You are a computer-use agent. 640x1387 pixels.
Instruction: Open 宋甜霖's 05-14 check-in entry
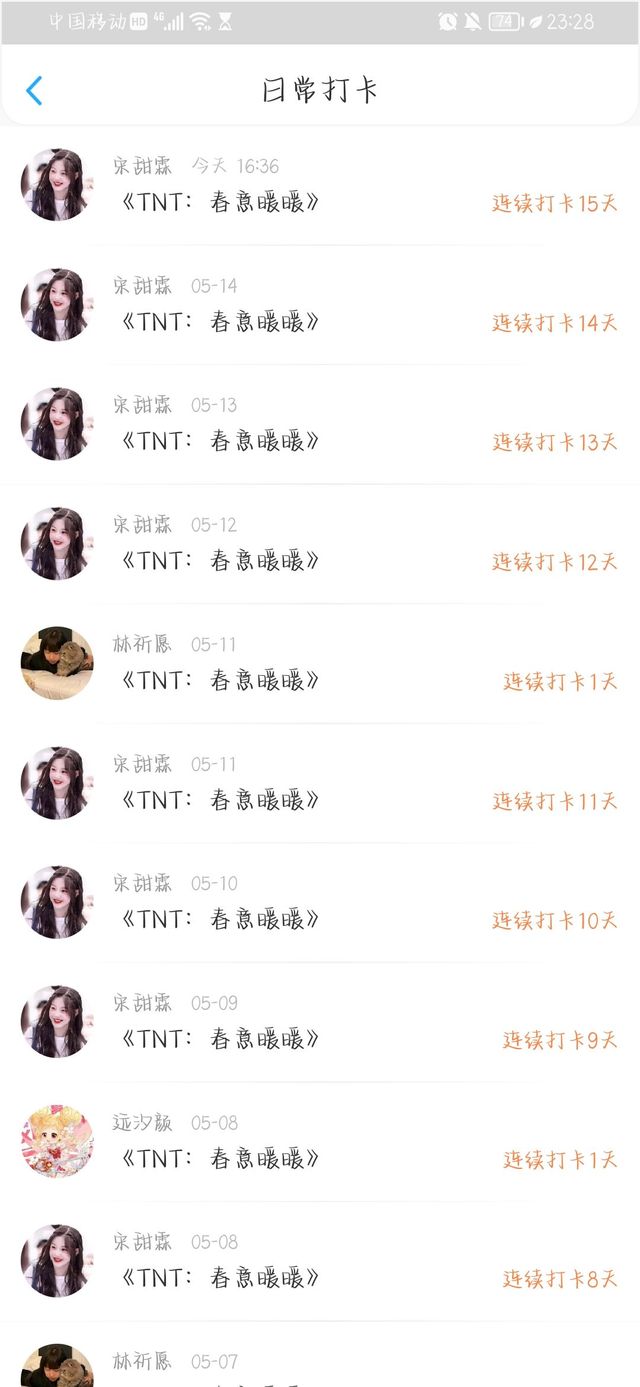320,305
